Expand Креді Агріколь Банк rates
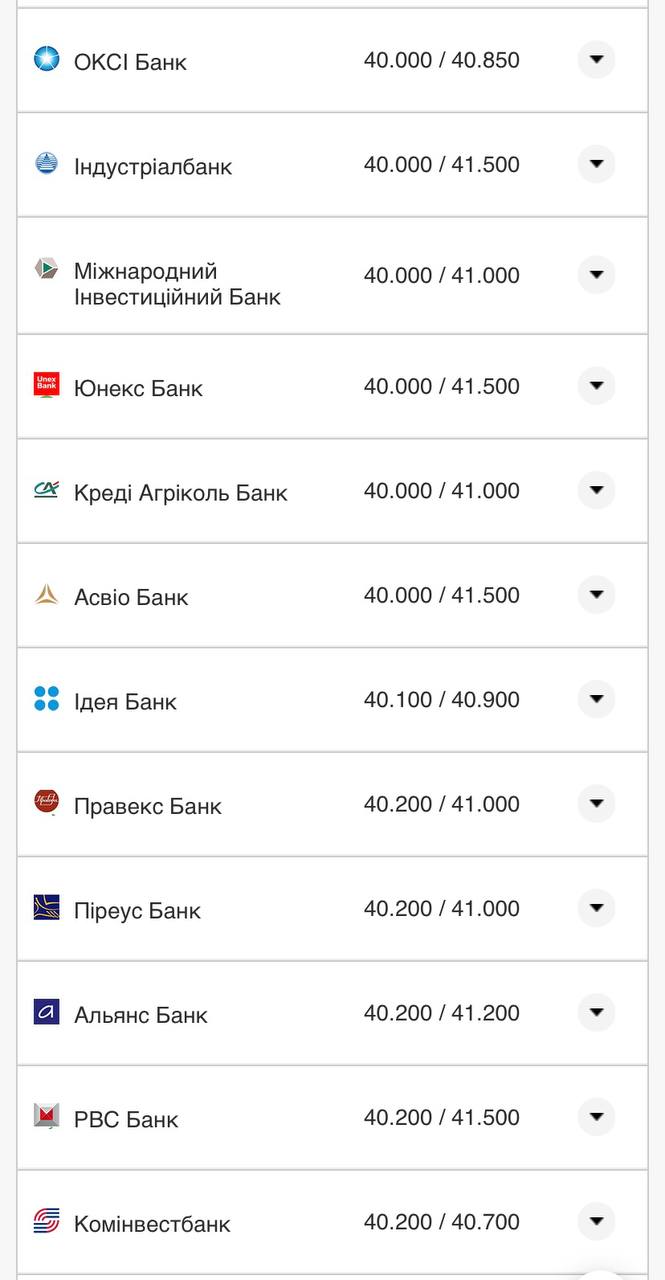The image size is (665, 1280). coord(596,490)
